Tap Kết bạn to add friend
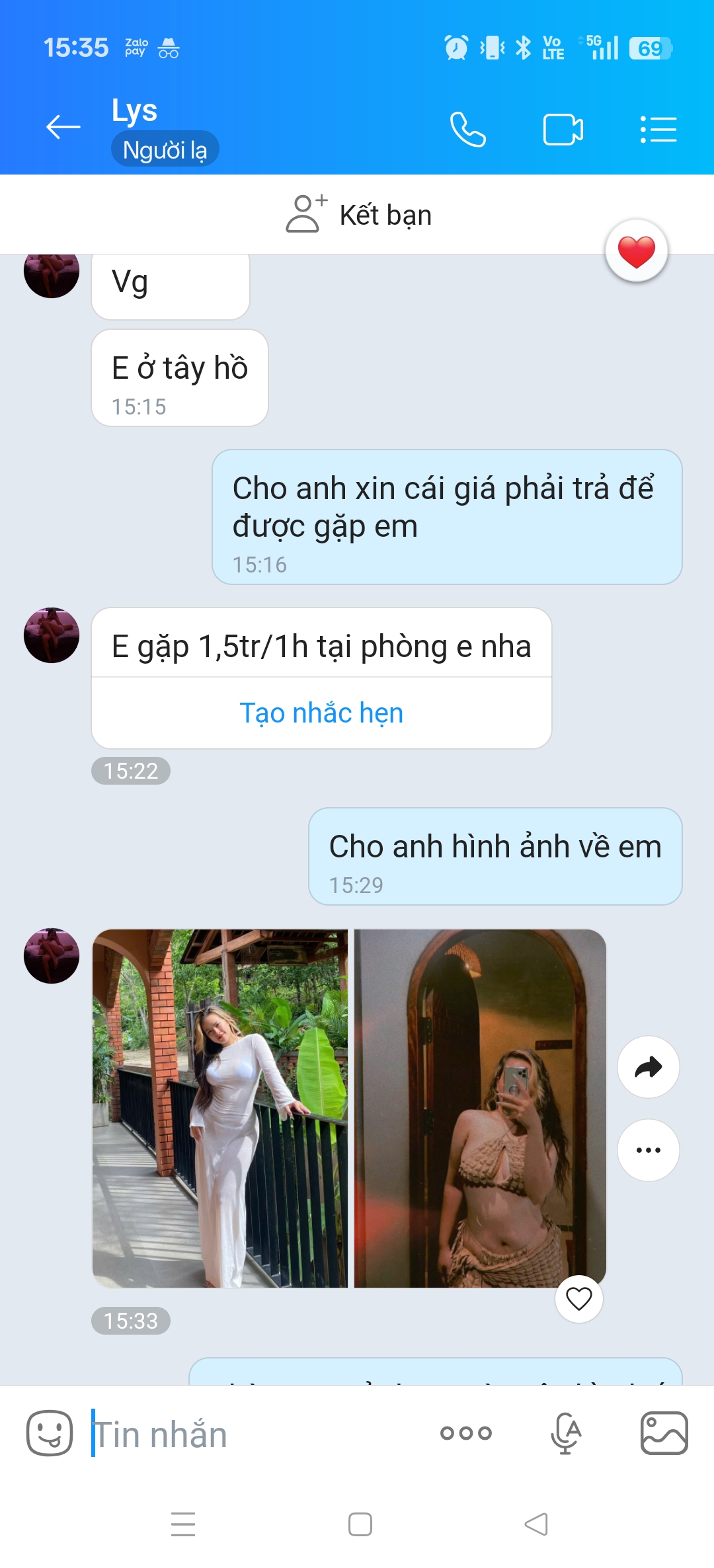Screen dimensions: 714x1568 coord(358,215)
